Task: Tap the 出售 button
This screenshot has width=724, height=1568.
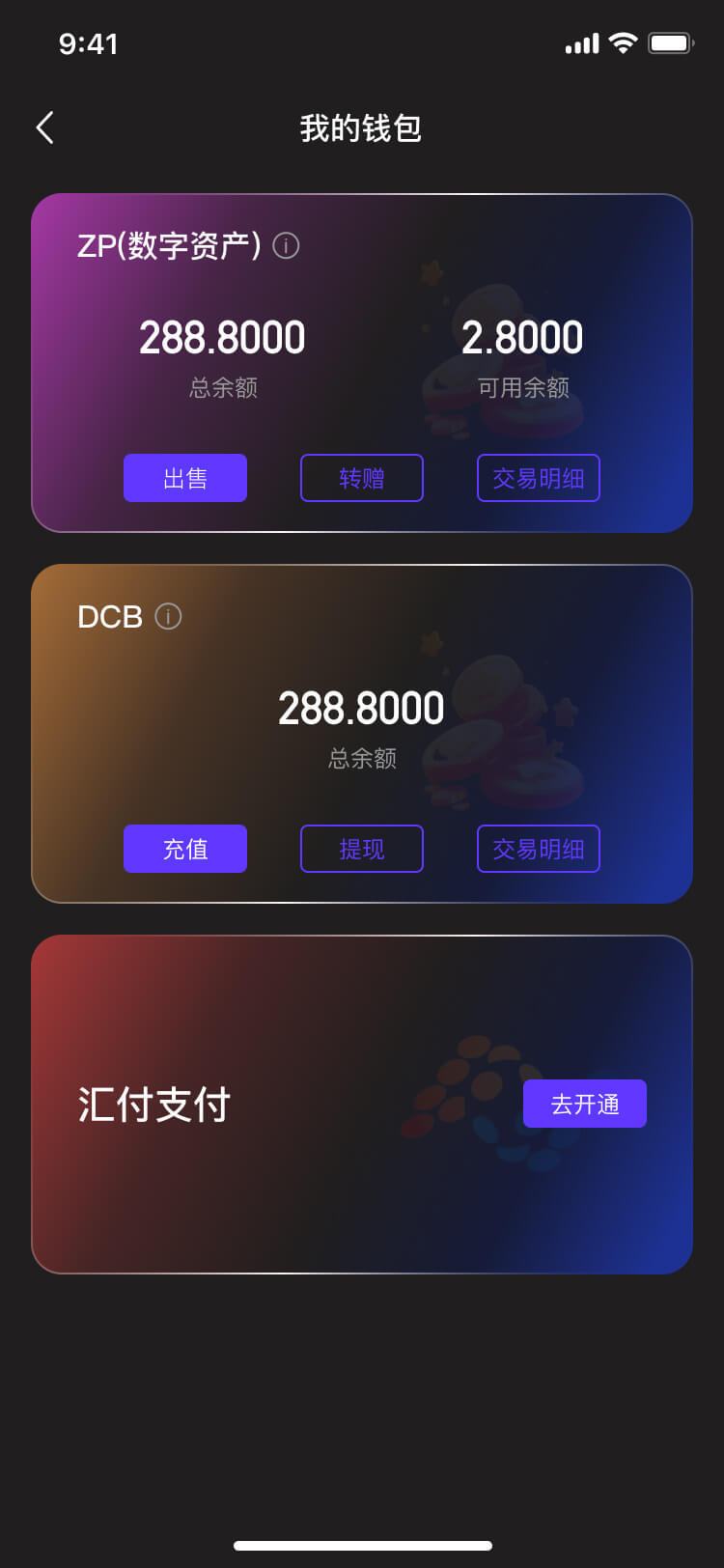Action: coord(185,478)
